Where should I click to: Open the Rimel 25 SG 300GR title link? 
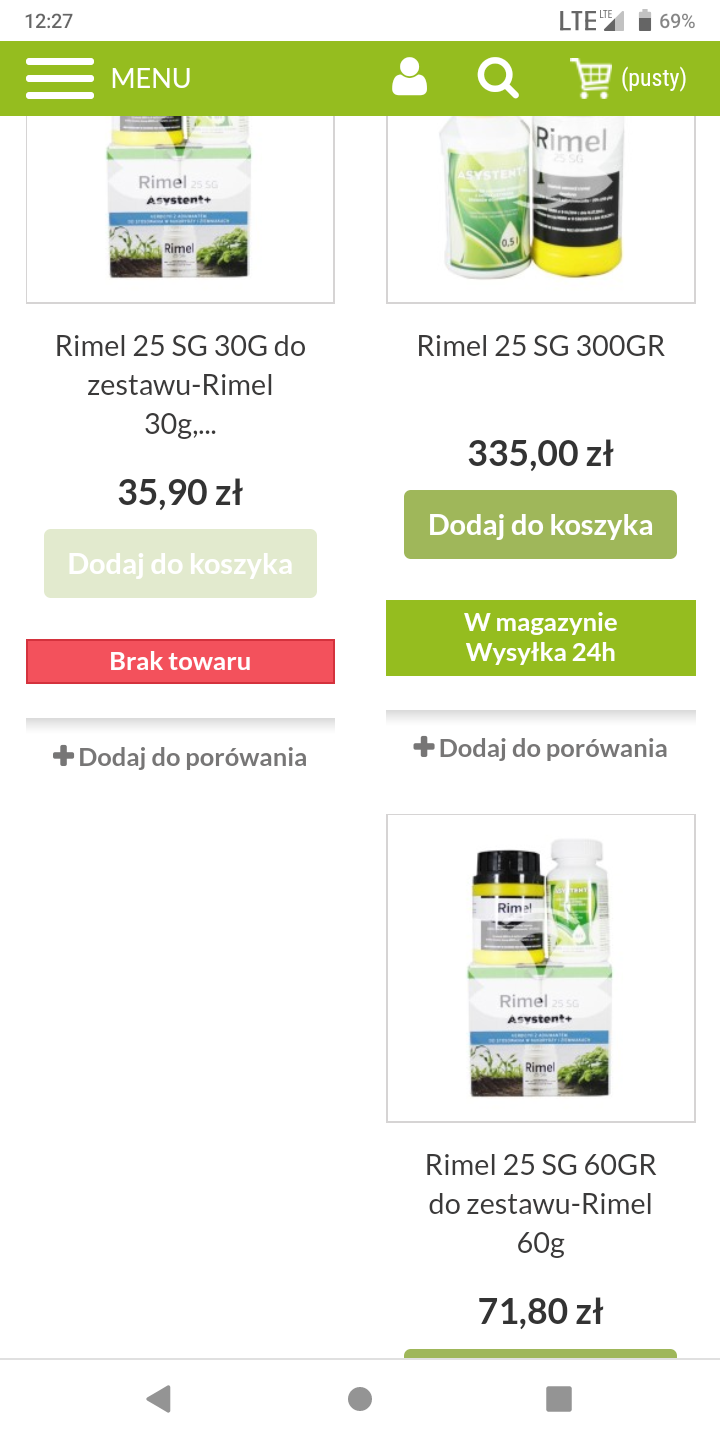coord(540,346)
